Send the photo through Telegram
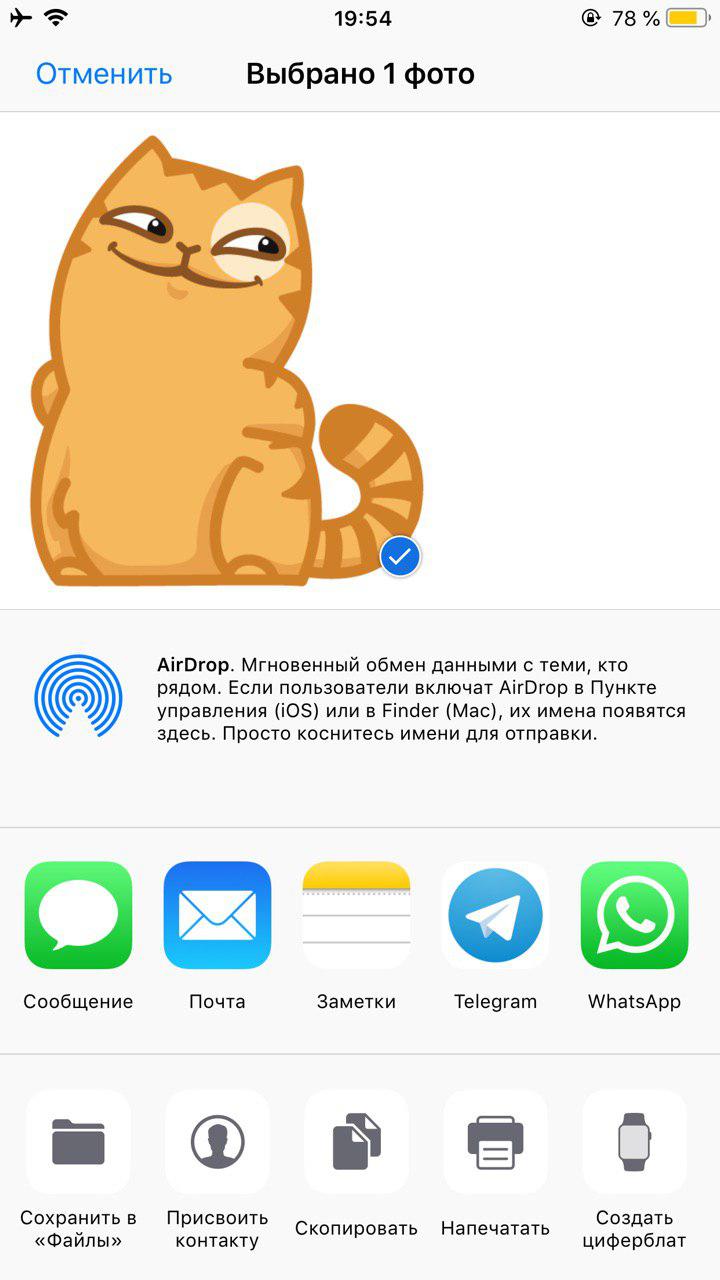This screenshot has height=1280, width=720. 495,916
